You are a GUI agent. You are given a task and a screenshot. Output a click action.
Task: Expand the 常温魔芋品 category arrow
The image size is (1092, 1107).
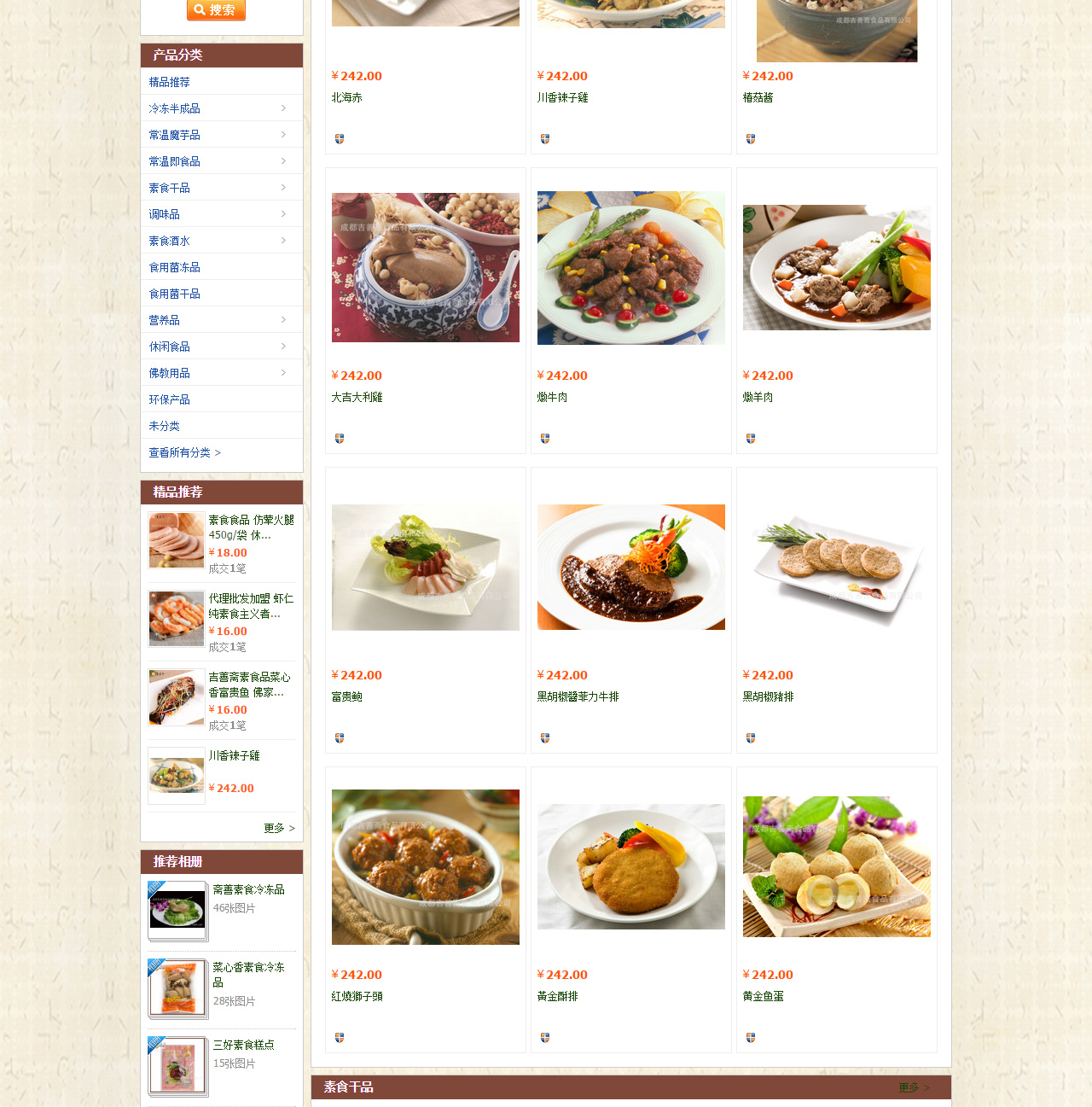tap(283, 135)
